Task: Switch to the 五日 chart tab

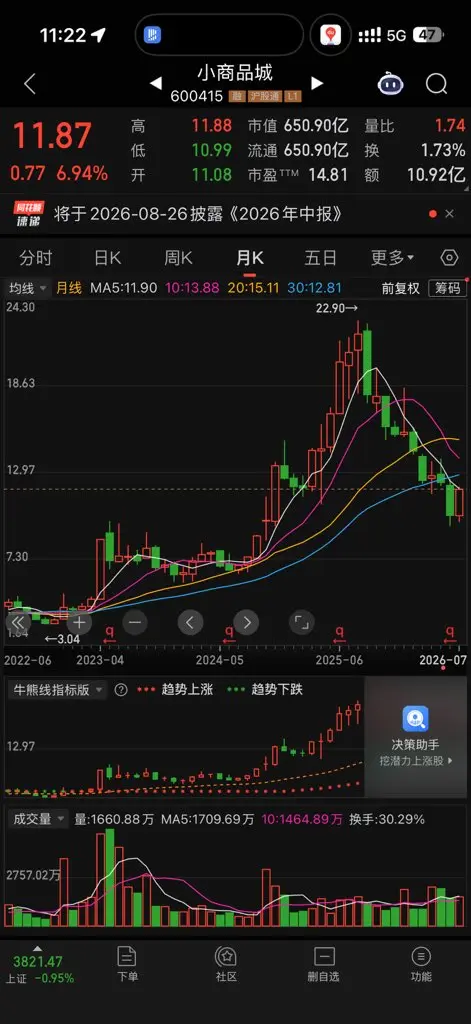Action: point(320,258)
